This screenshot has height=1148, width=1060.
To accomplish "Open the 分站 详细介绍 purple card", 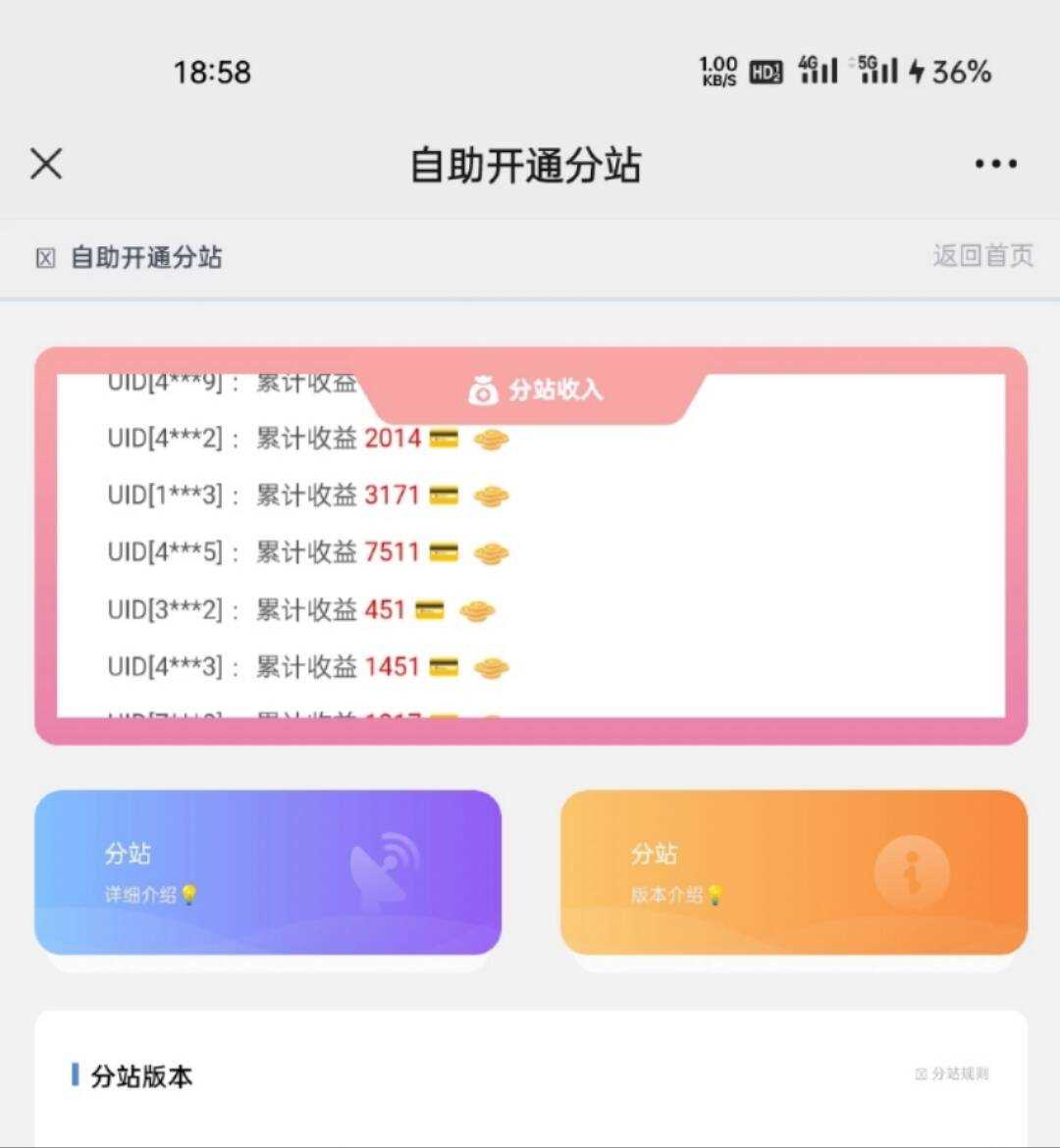I will click(x=268, y=873).
